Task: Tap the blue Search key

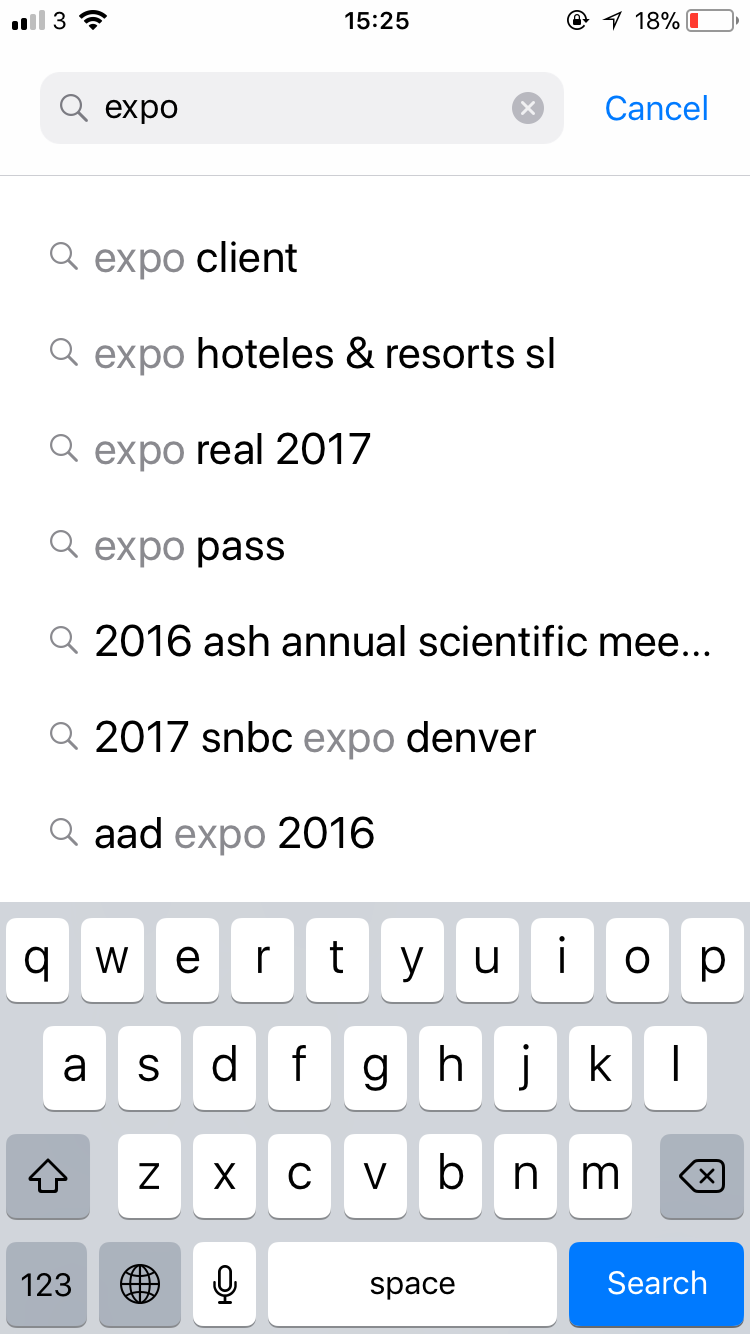Action: 656,1283
